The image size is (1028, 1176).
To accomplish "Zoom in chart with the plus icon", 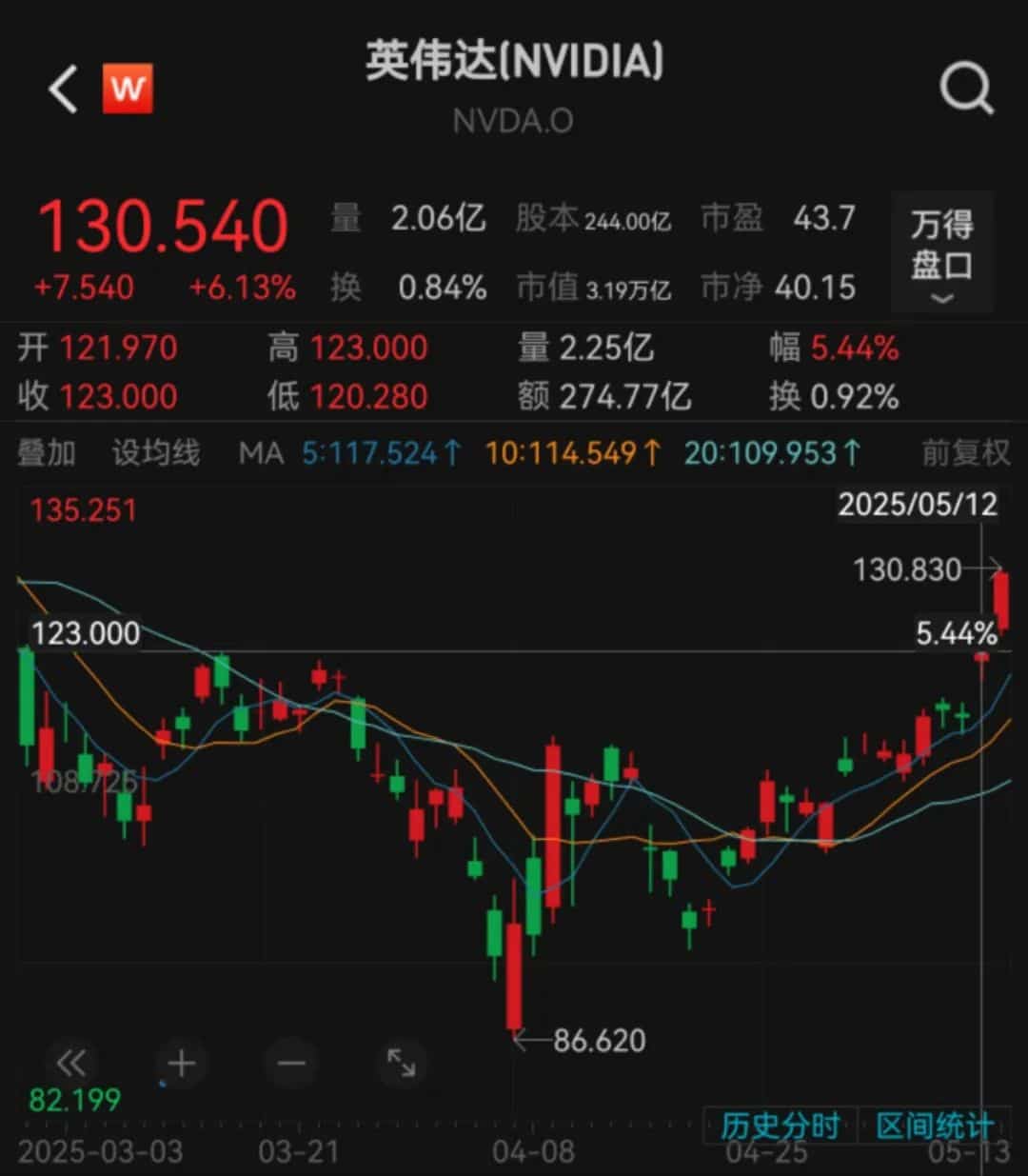I will 180,1064.
